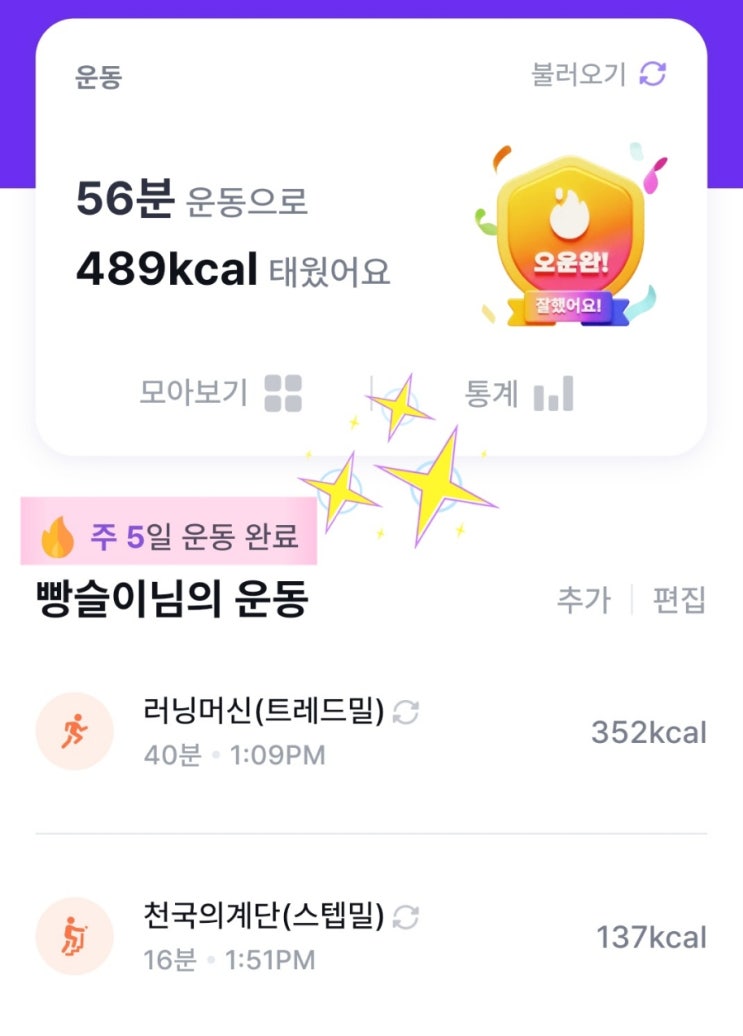View 통계 workout statistics
This screenshot has height=1036, width=743.
(x=518, y=393)
